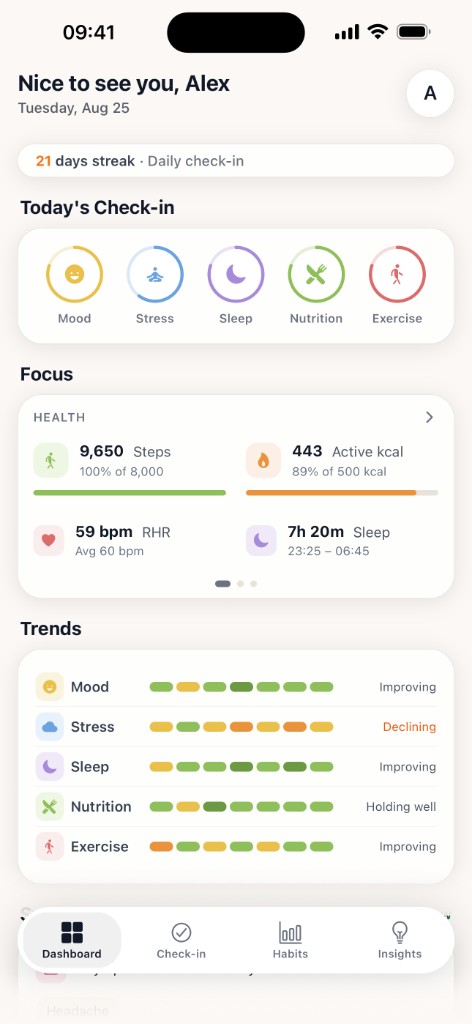Select the Dashboard tab
This screenshot has width=472, height=1024.
pyautogui.click(x=72, y=940)
